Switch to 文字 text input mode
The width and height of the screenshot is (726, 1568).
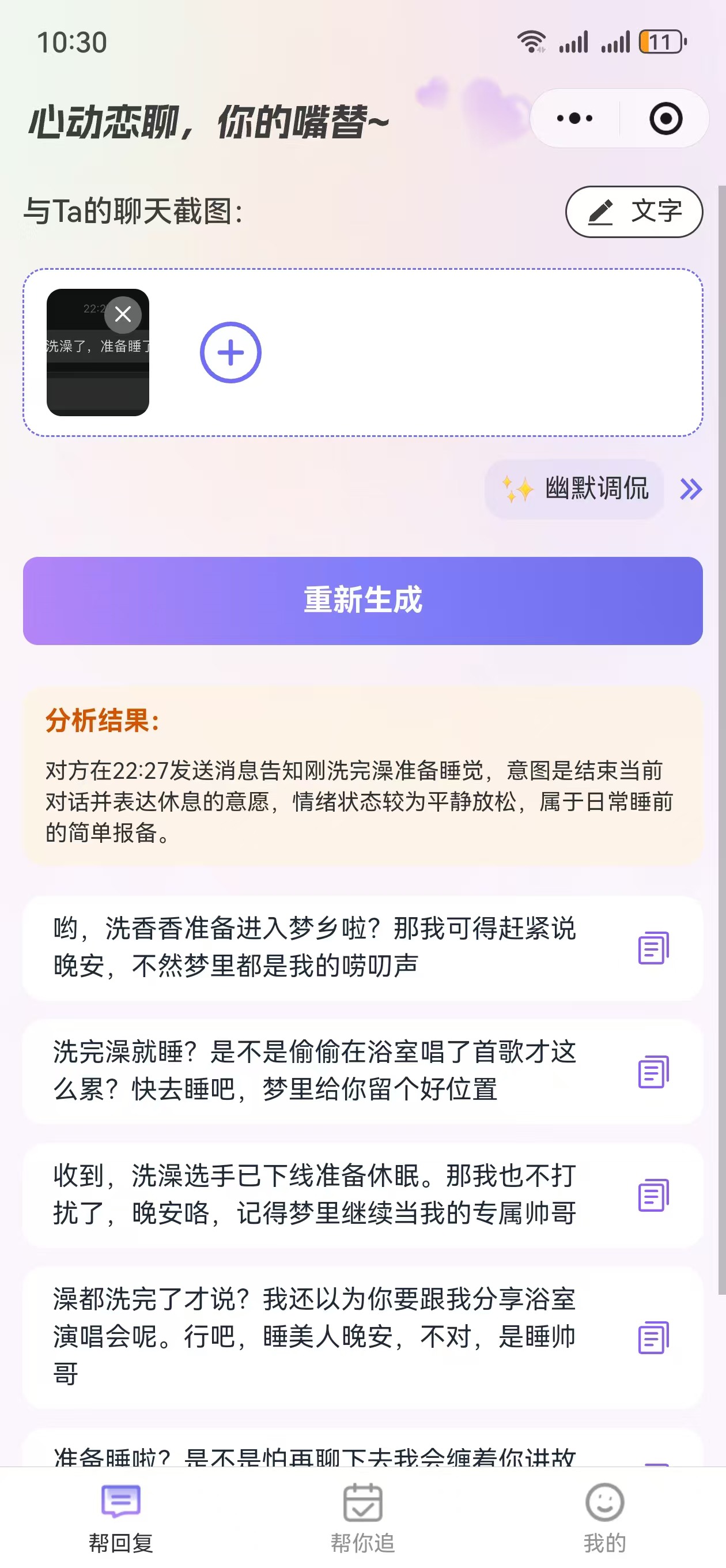[634, 211]
